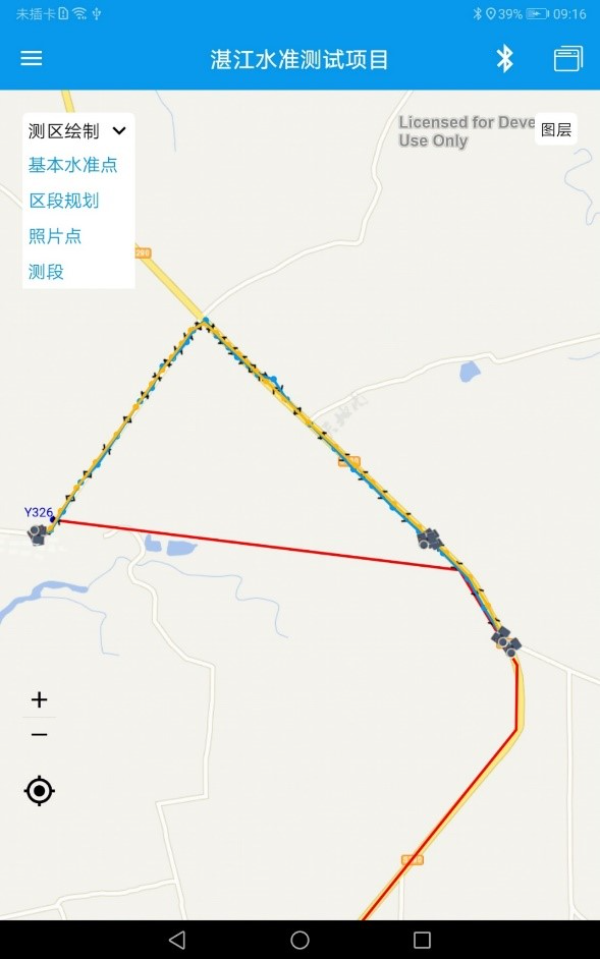600x959 pixels.
Task: Tap the Y326 marker on map
Action: [x=40, y=532]
